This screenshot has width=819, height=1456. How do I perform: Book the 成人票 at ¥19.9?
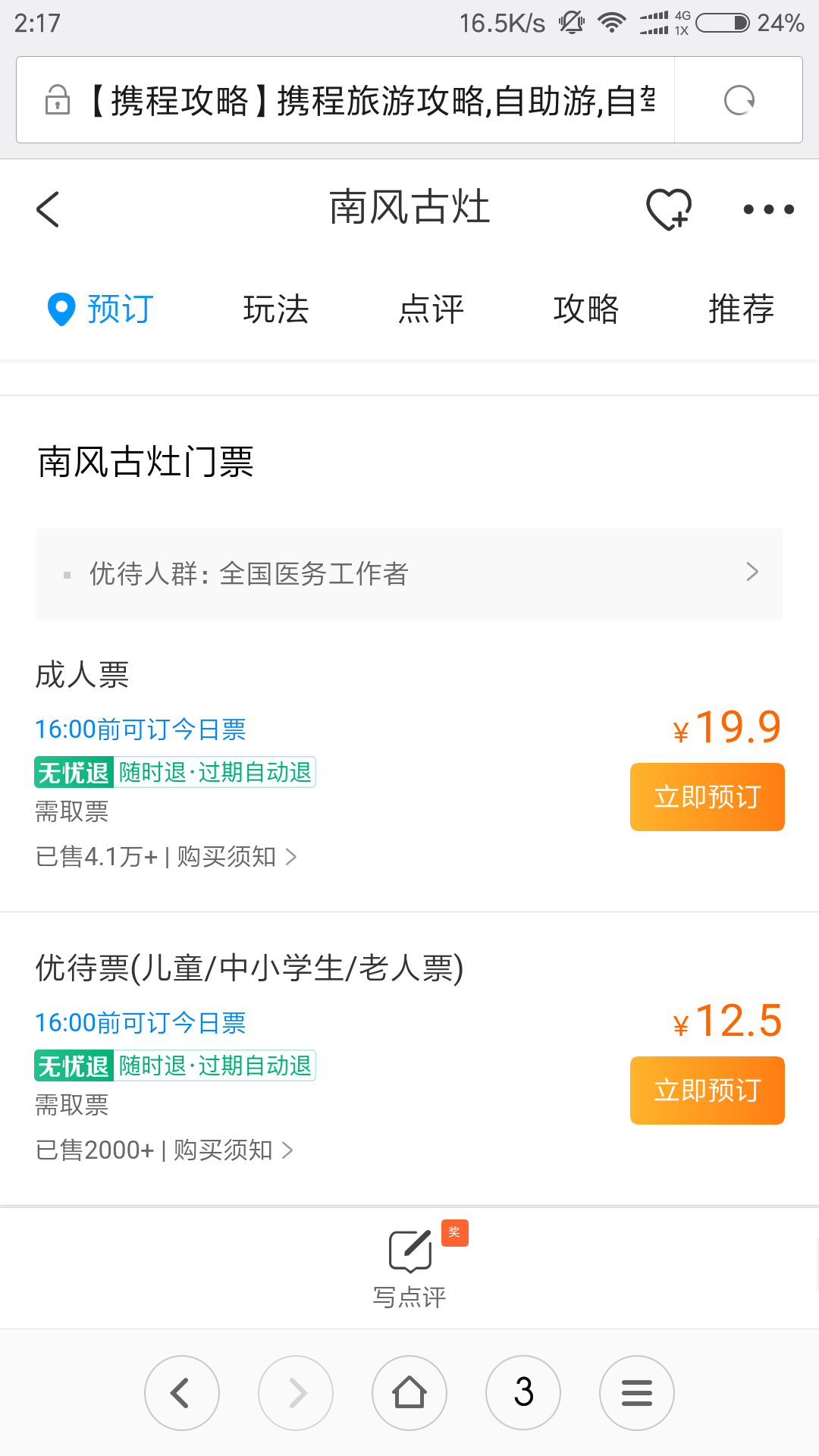pos(707,797)
